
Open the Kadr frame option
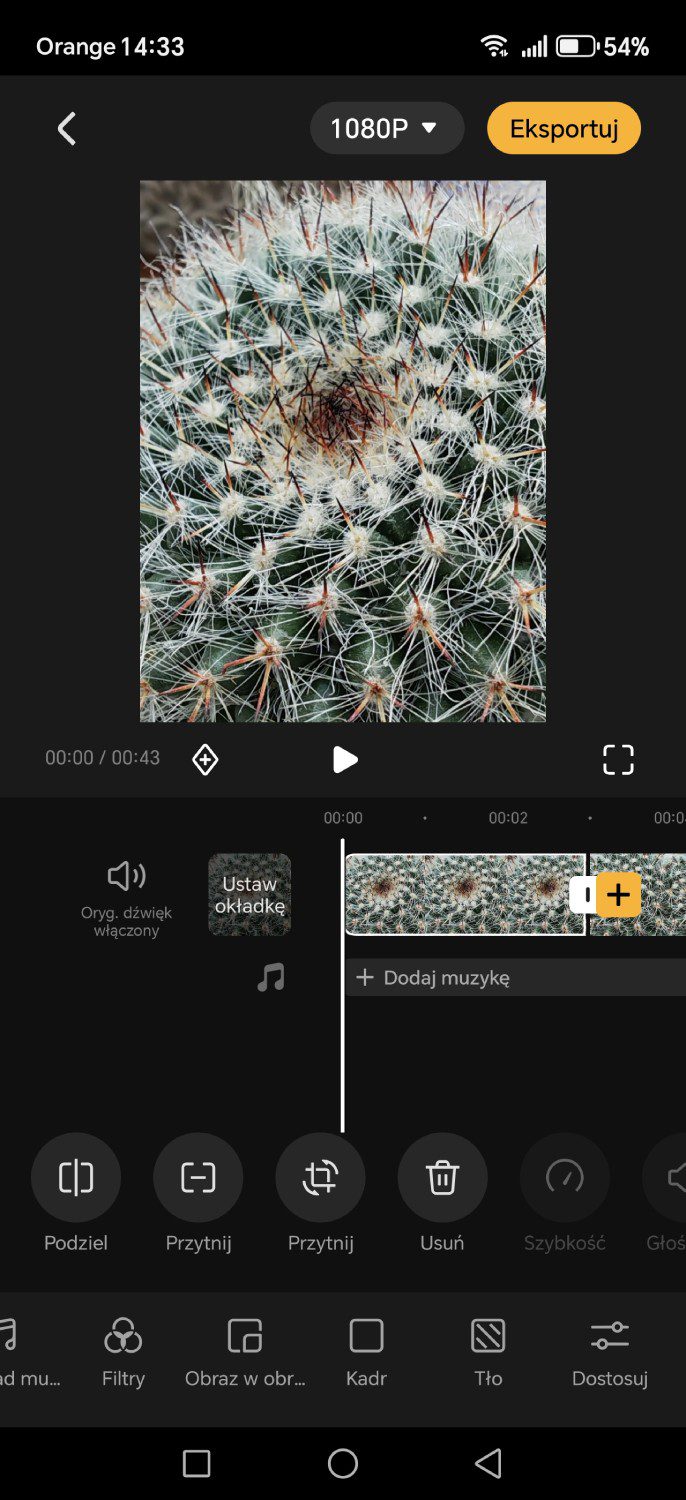tap(366, 1352)
